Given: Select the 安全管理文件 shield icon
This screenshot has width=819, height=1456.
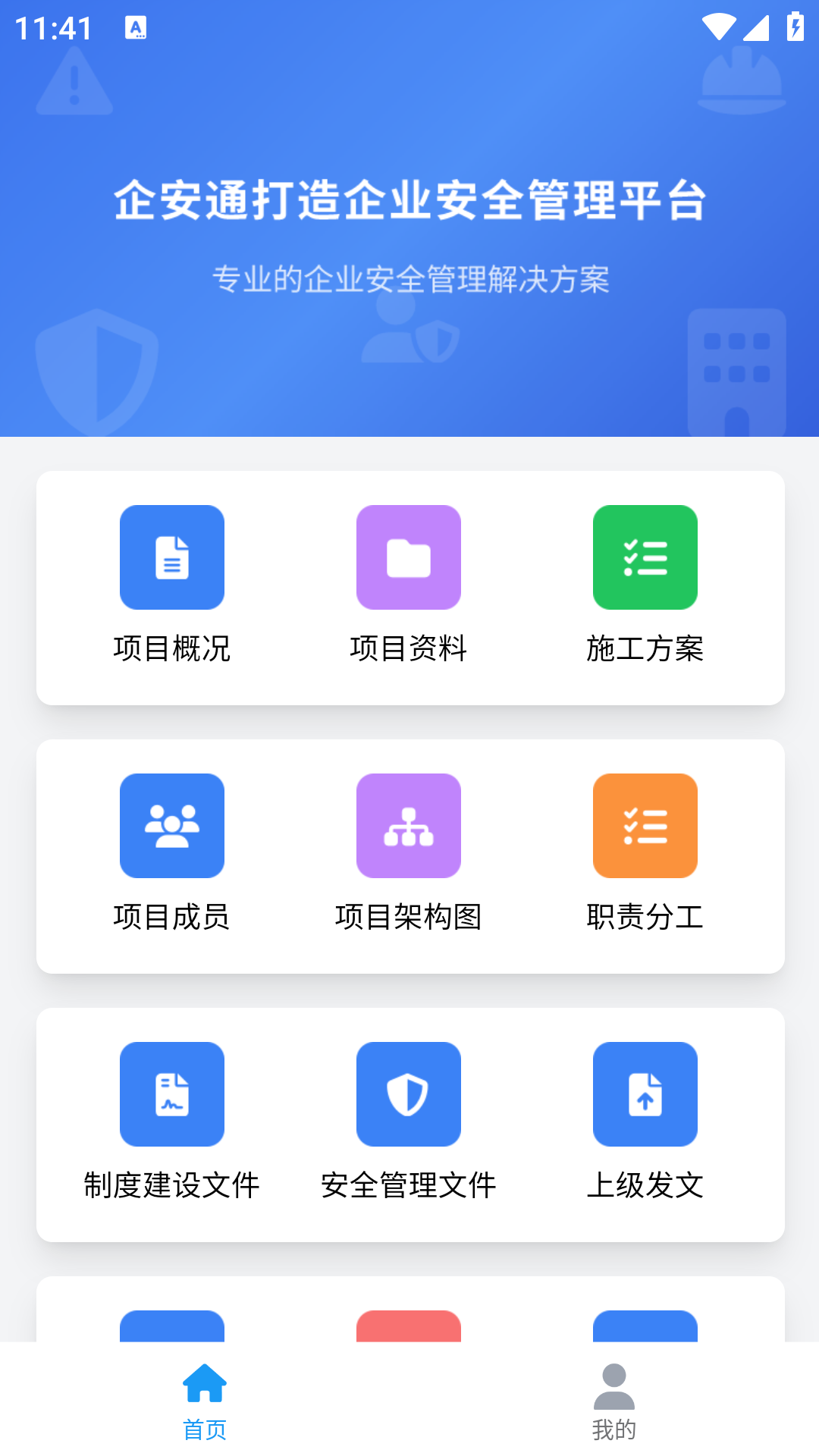Looking at the screenshot, I should [408, 1094].
